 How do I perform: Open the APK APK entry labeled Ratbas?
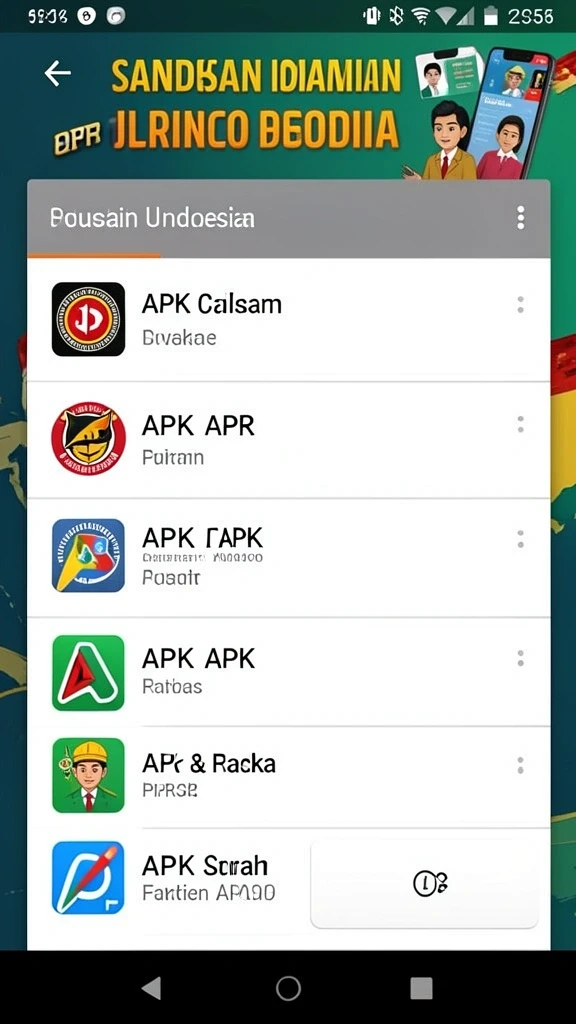coord(289,671)
